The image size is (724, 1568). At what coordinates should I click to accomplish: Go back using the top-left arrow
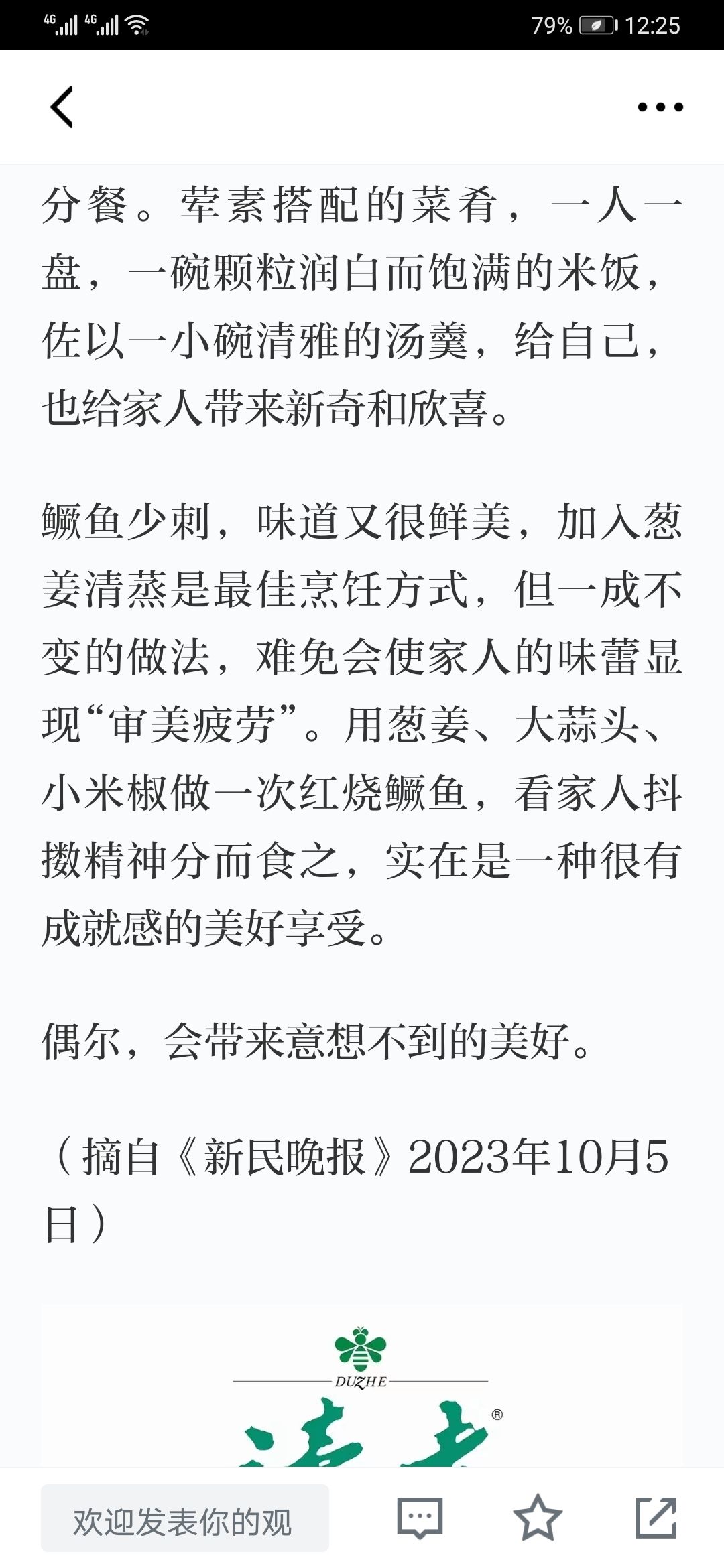tap(62, 107)
